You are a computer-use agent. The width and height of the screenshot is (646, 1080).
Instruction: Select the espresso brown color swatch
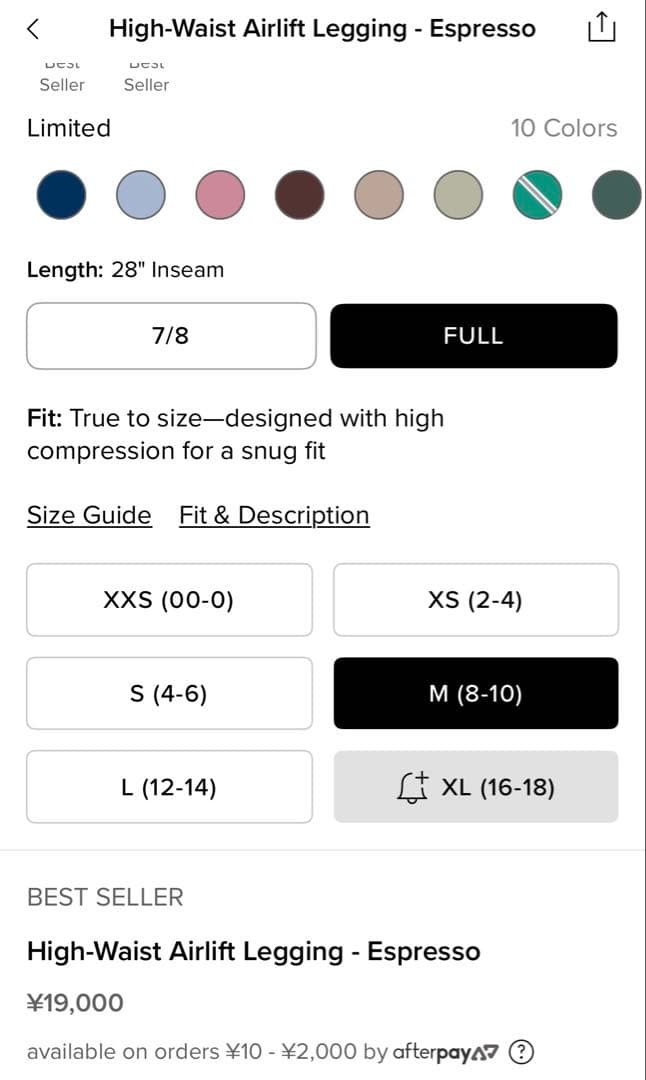[x=300, y=194]
